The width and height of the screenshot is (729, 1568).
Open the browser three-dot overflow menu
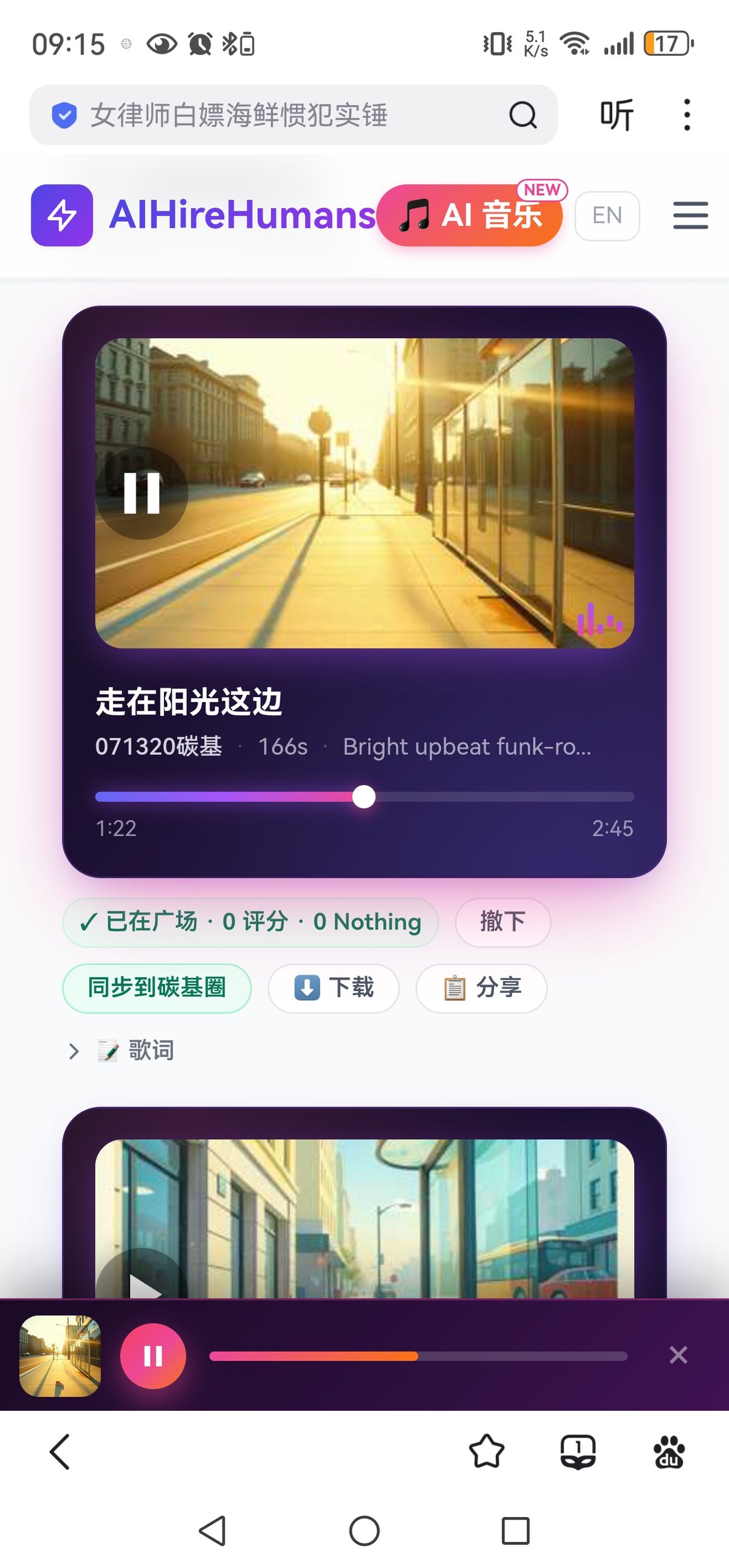click(687, 115)
